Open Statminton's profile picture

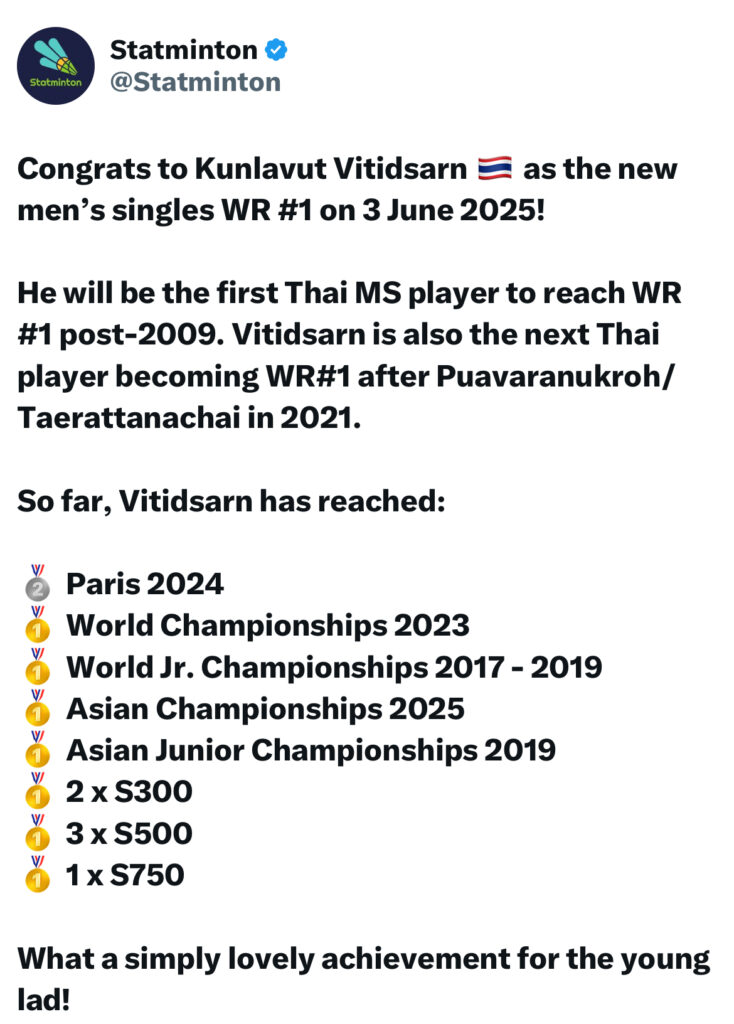click(56, 66)
